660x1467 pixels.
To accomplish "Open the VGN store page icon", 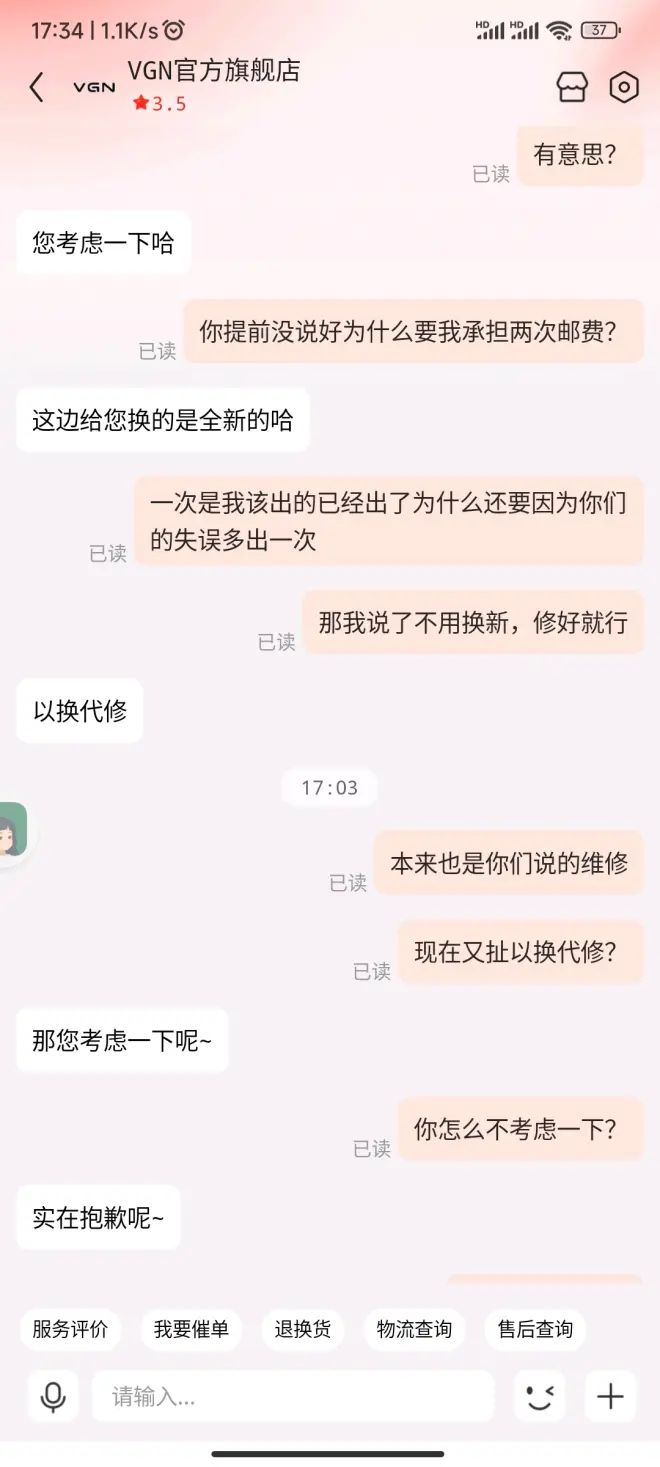I will coord(572,87).
